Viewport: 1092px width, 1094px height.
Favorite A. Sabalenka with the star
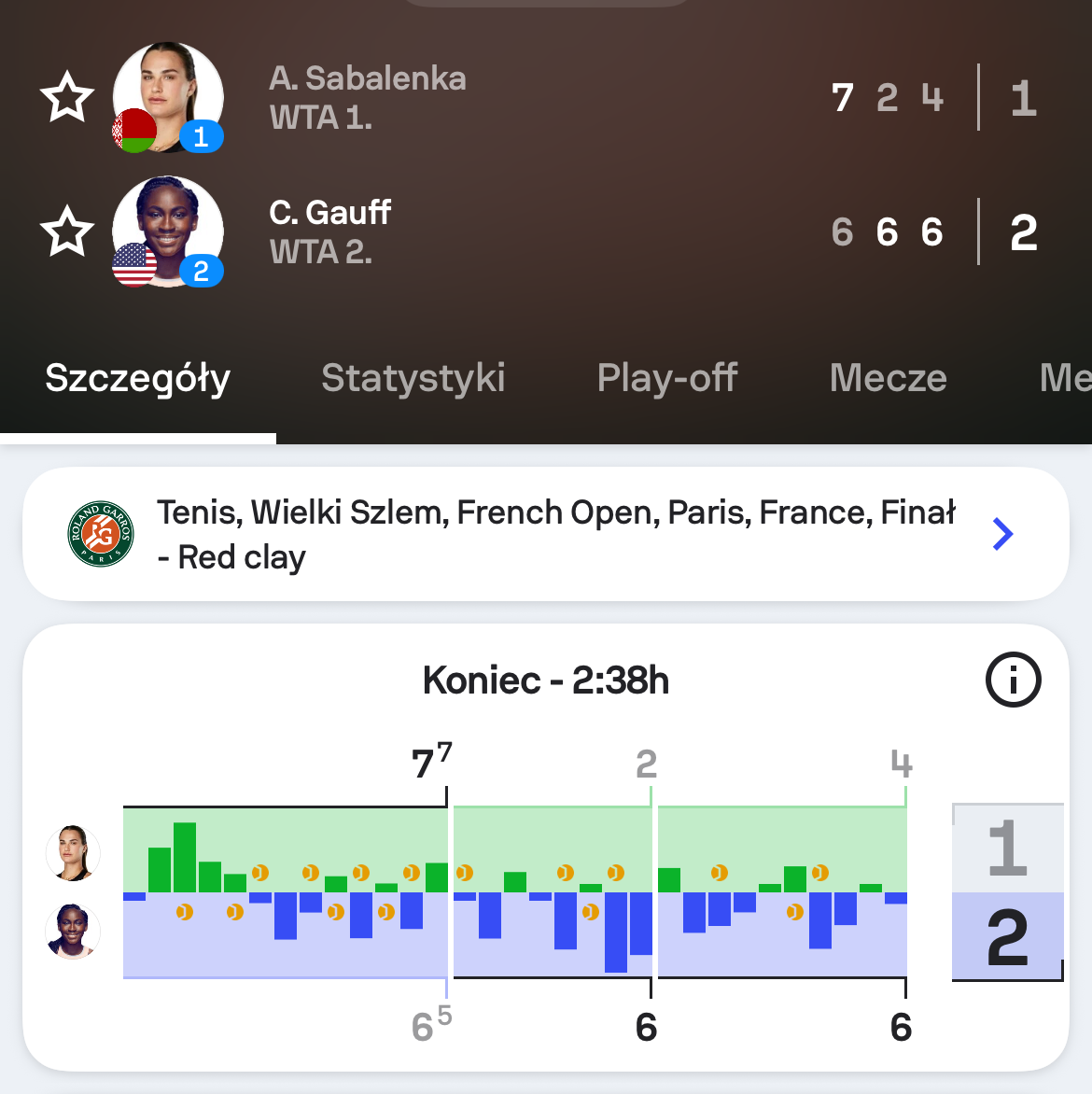pyautogui.click(x=67, y=98)
